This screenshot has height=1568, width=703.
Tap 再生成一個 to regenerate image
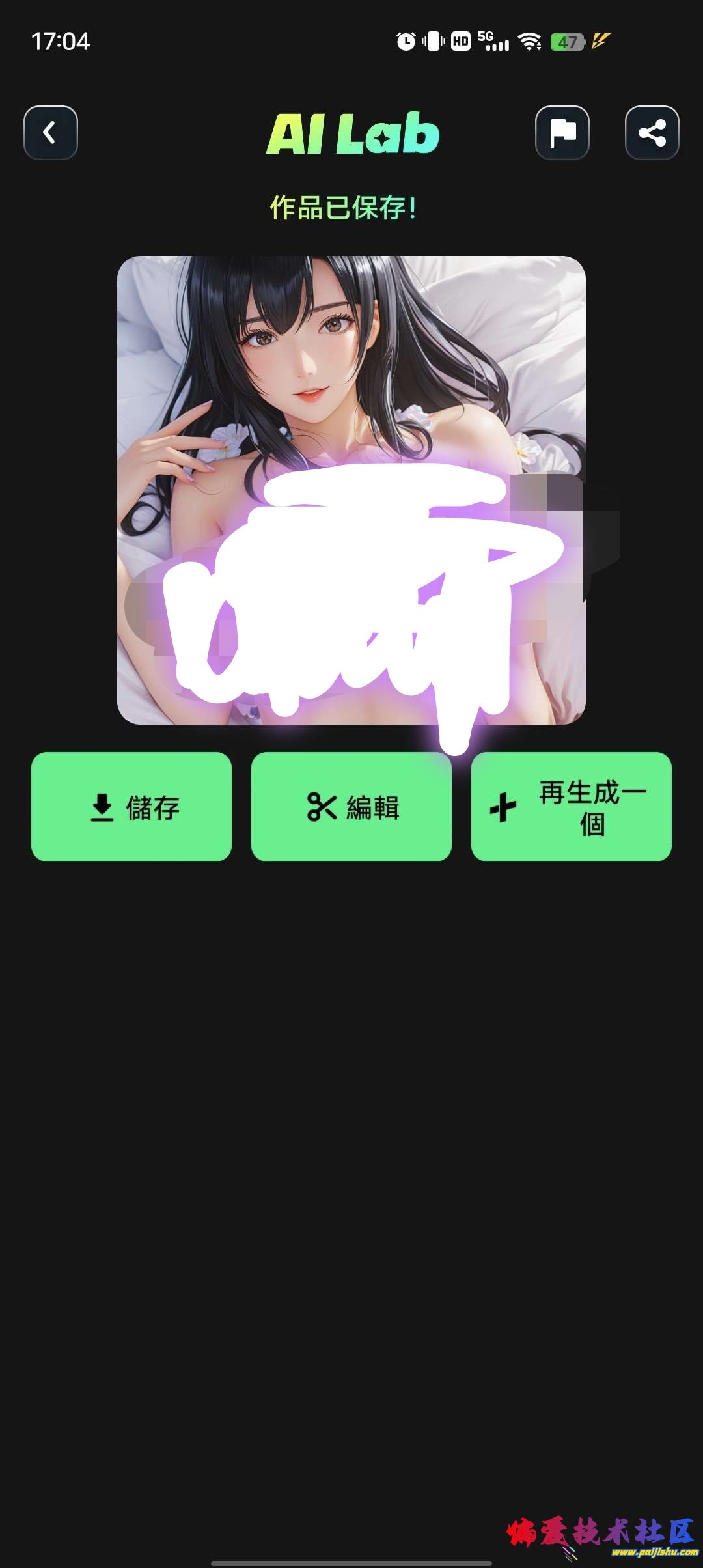point(570,807)
